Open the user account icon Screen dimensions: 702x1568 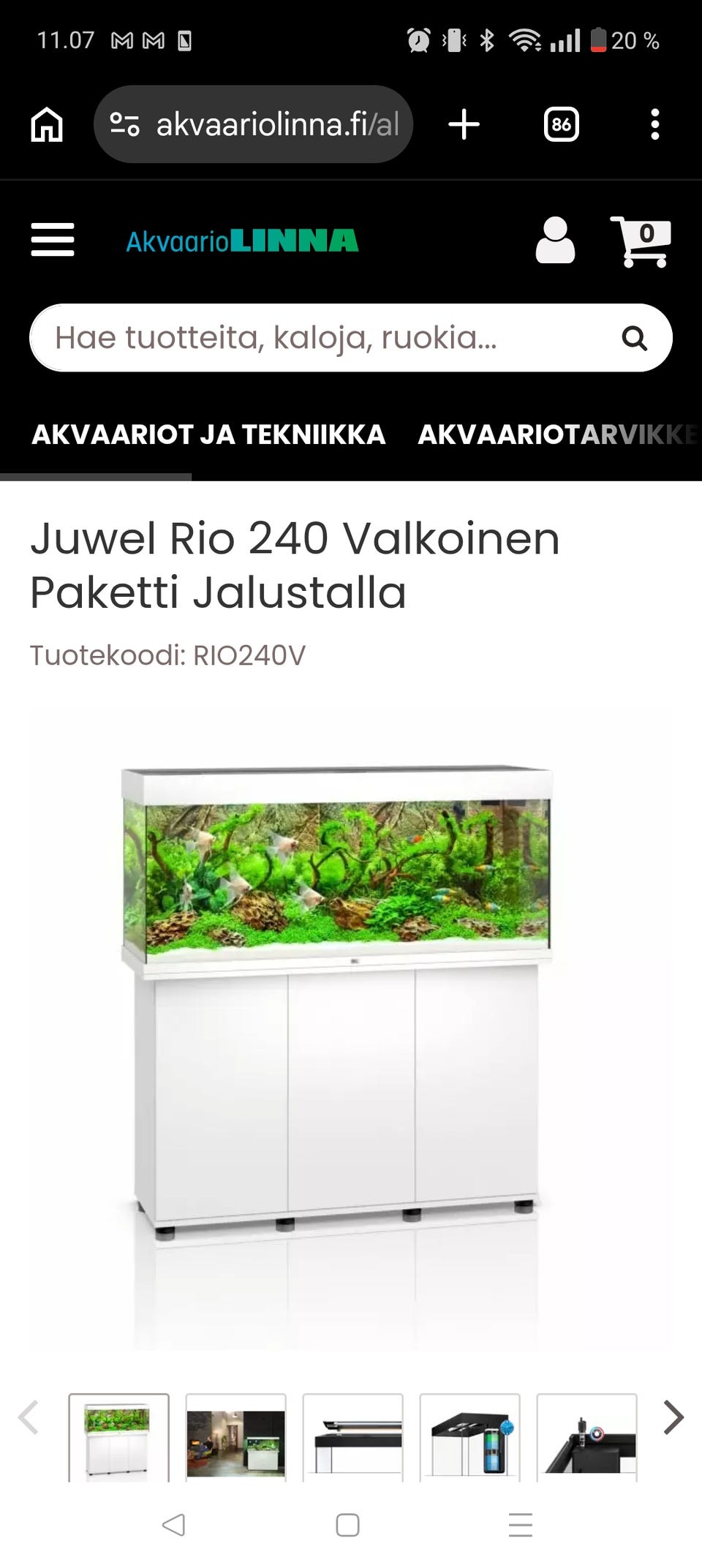pyautogui.click(x=557, y=240)
